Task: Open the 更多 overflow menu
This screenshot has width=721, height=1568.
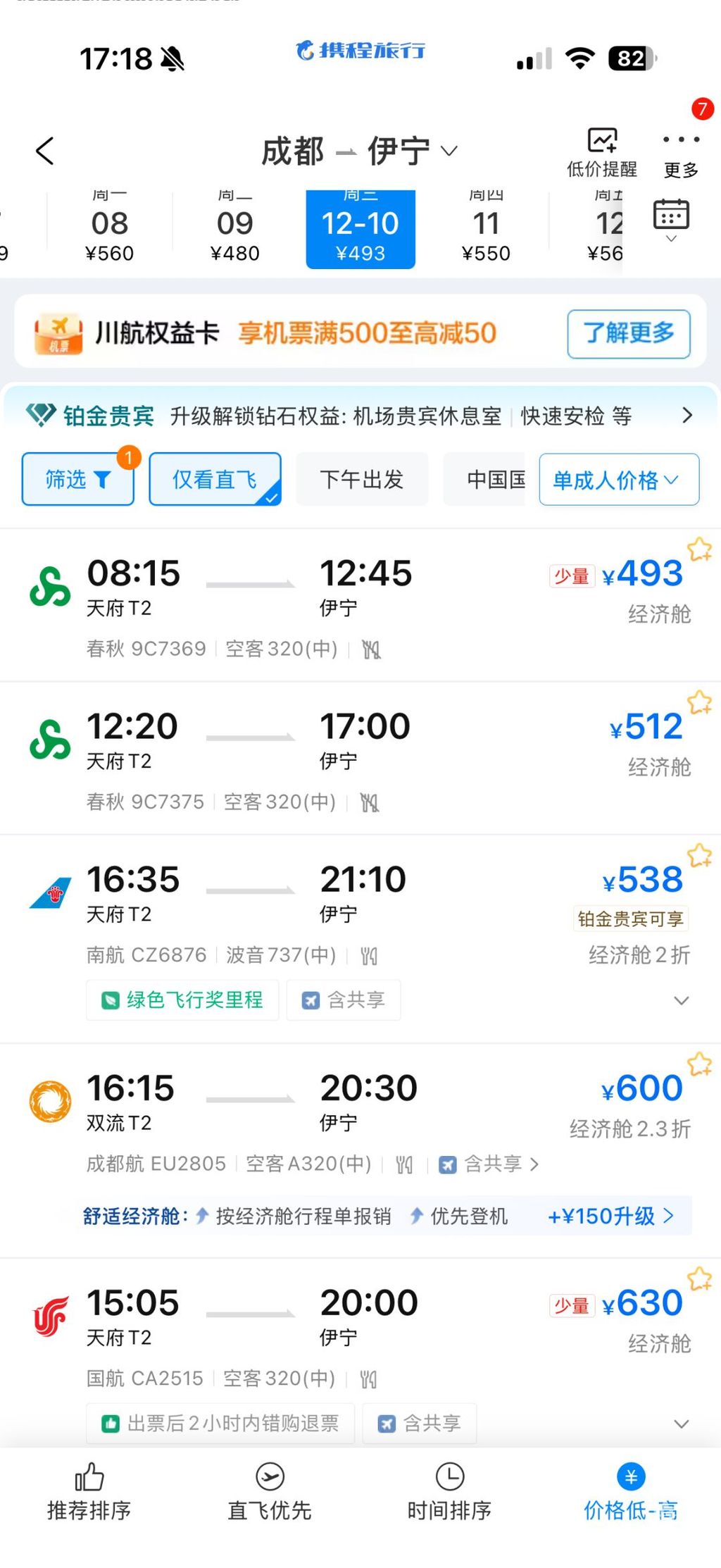Action: coord(681,152)
